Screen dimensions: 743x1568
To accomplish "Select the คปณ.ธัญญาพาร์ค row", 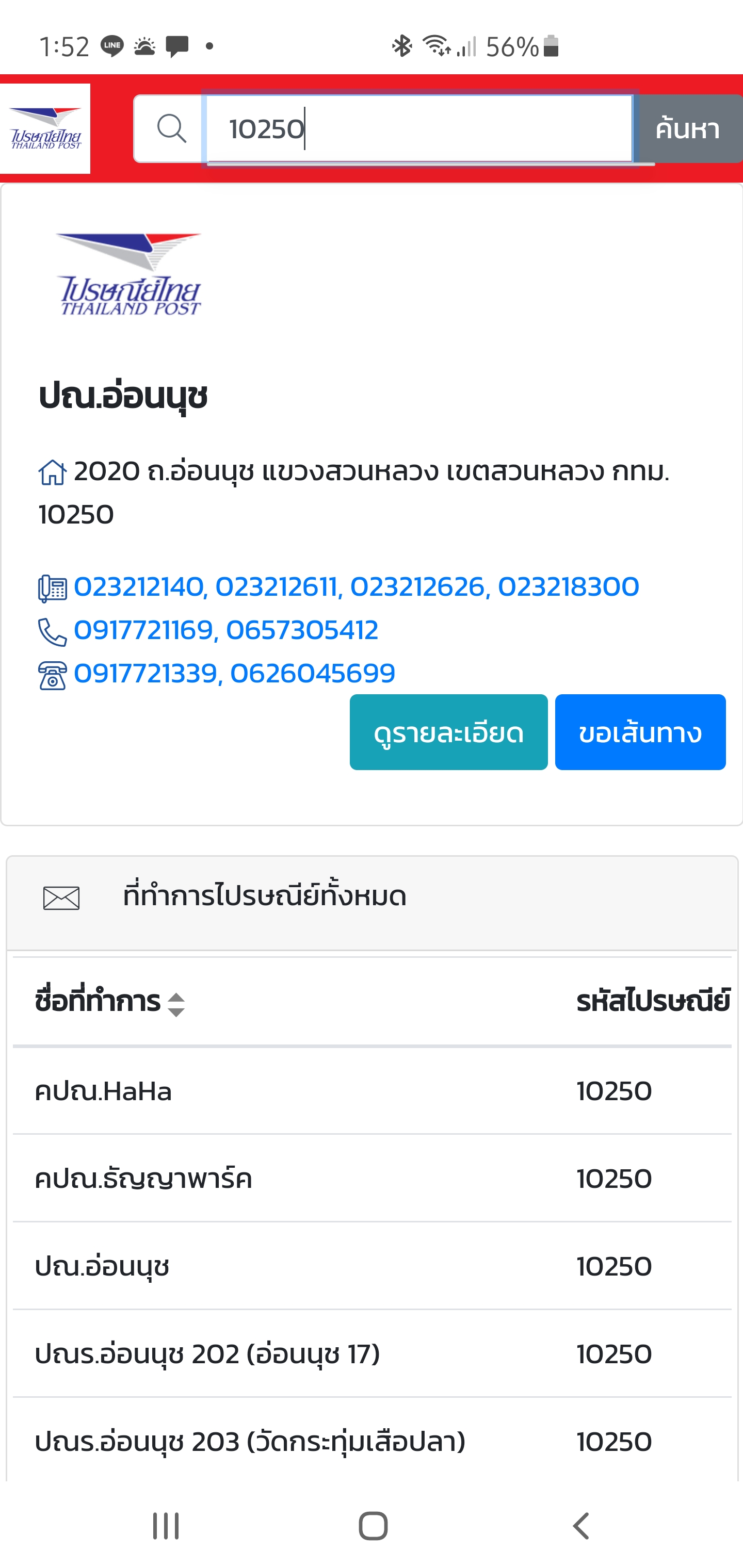I will pos(372,1179).
